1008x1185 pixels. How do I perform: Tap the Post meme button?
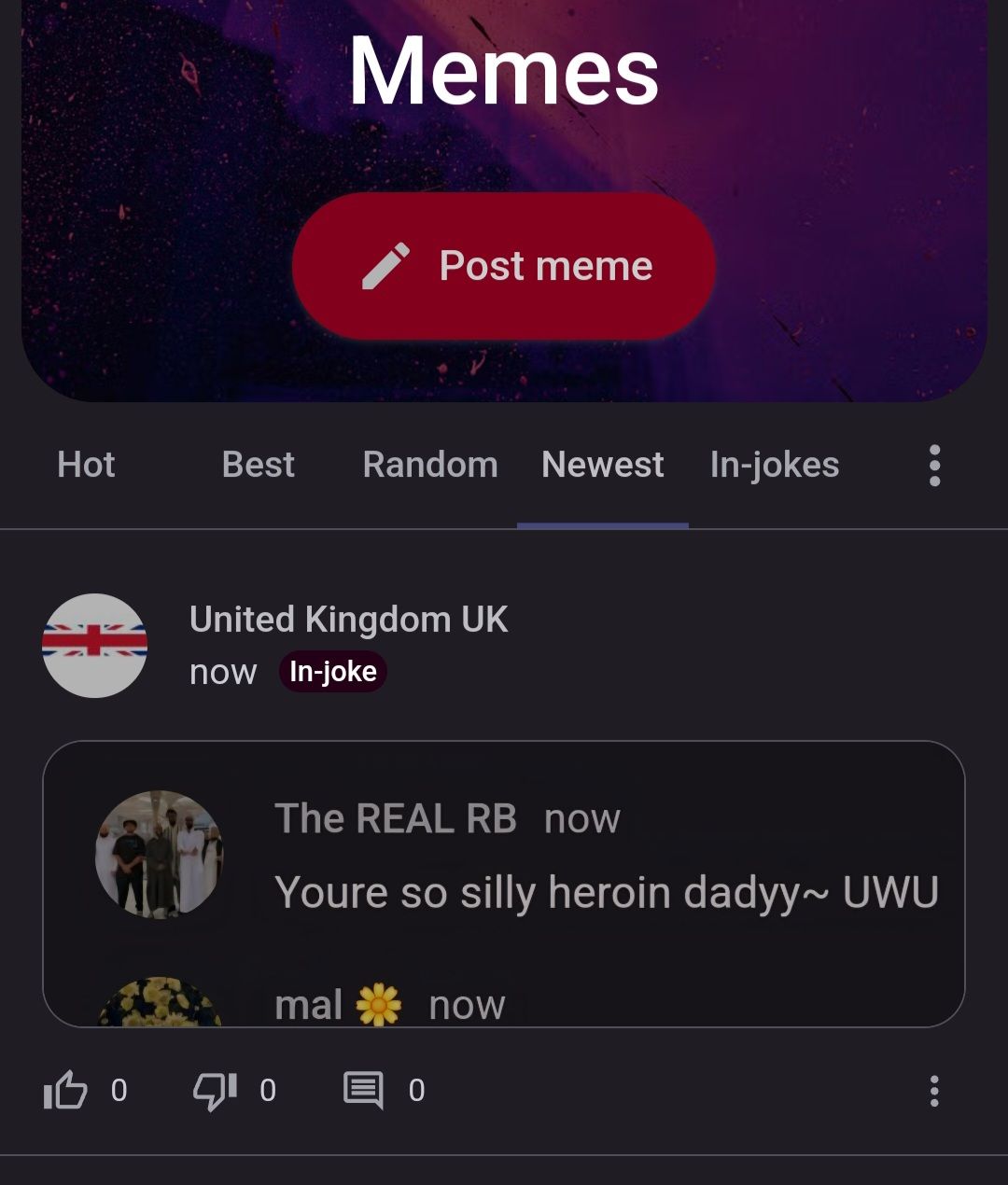point(504,266)
